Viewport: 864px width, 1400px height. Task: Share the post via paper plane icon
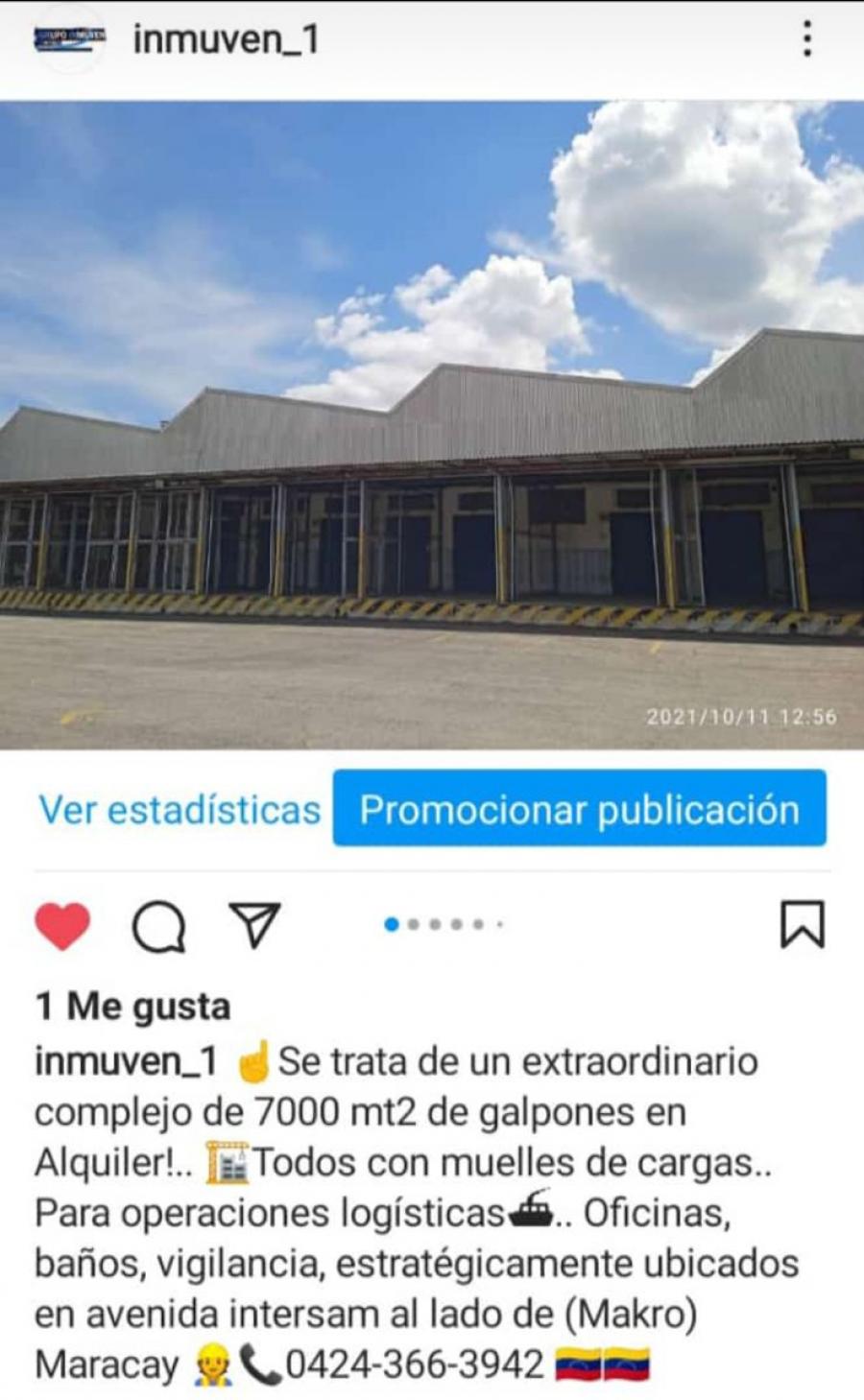[x=254, y=925]
